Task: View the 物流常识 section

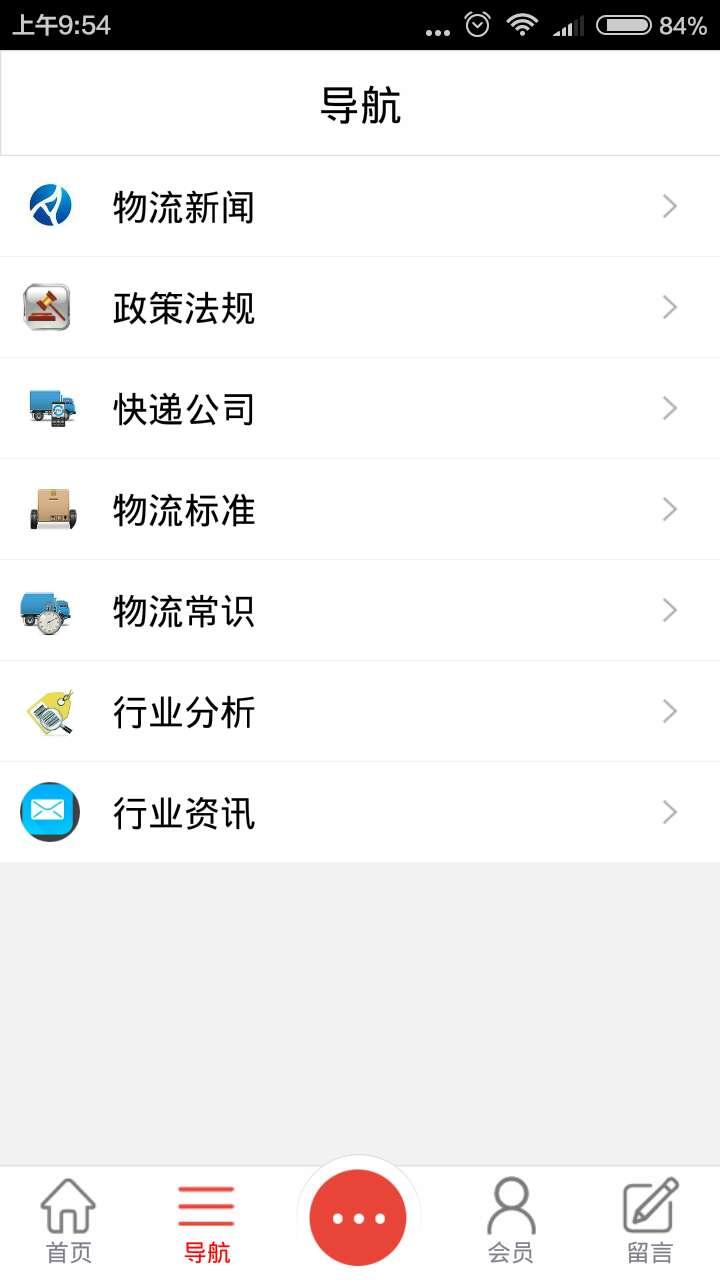Action: tap(360, 611)
